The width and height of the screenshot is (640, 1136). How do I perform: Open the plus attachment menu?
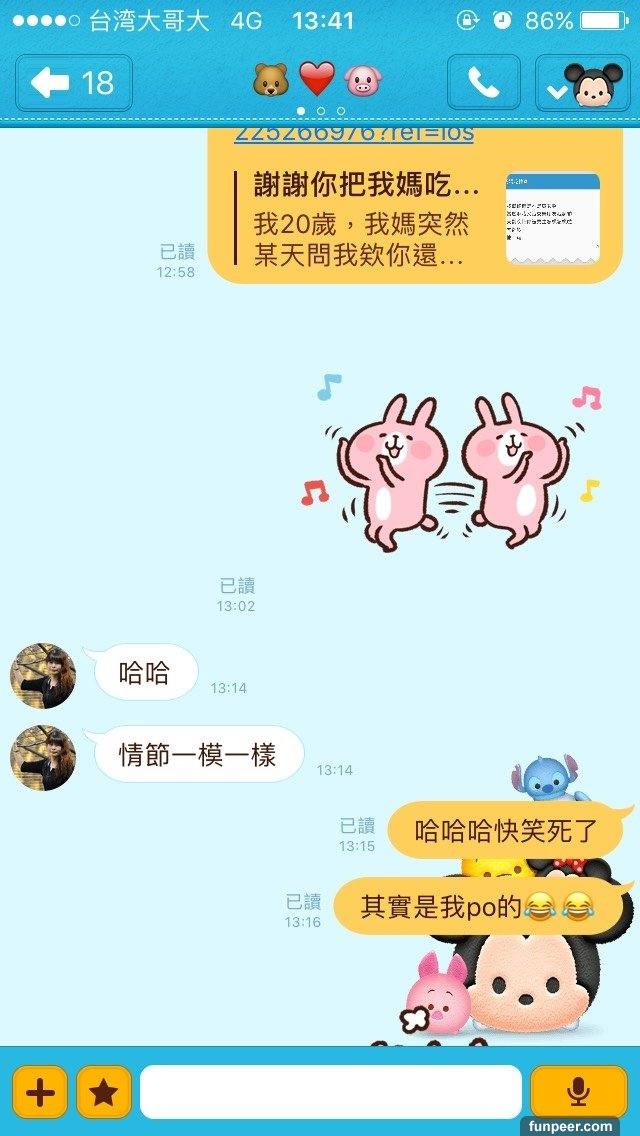pyautogui.click(x=40, y=1092)
